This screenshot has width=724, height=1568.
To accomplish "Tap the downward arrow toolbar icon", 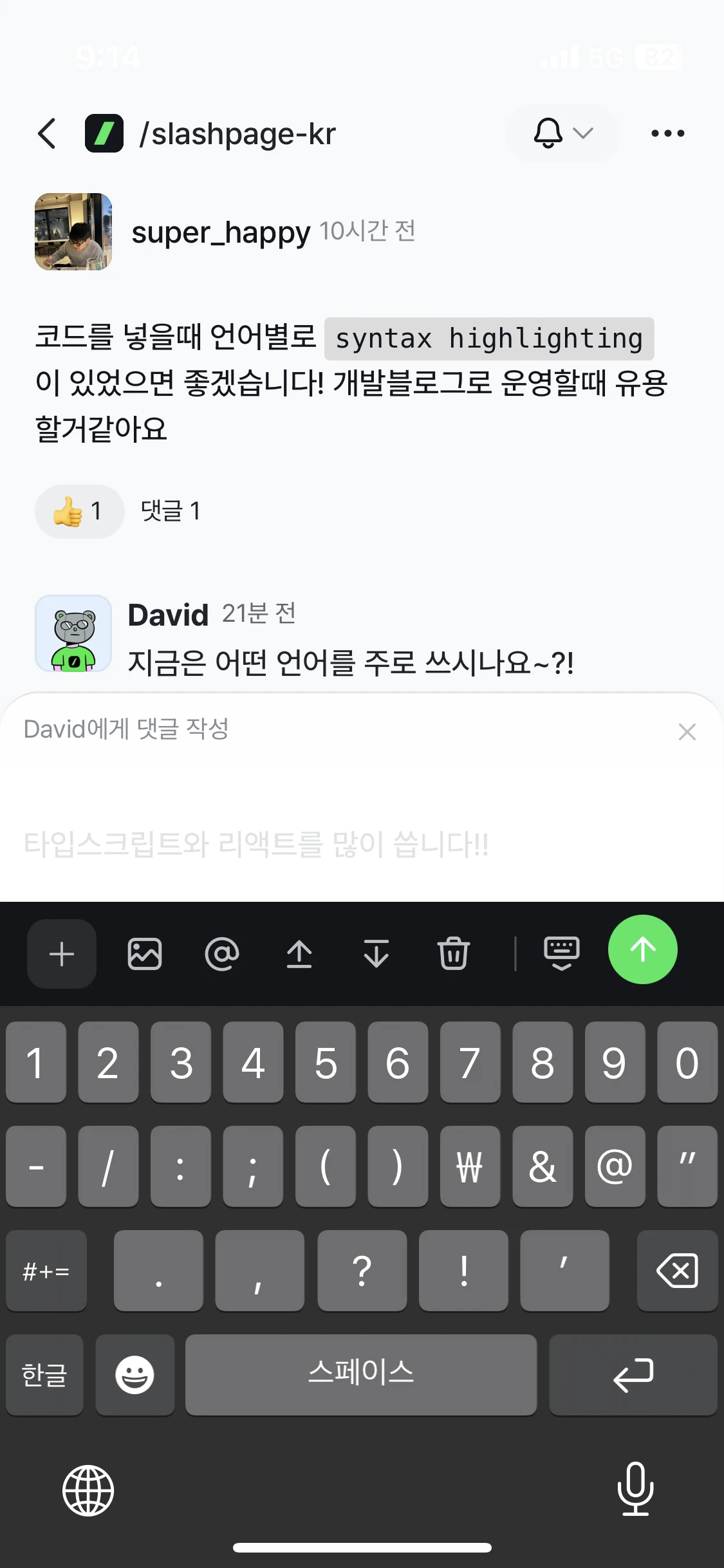I will point(376,954).
